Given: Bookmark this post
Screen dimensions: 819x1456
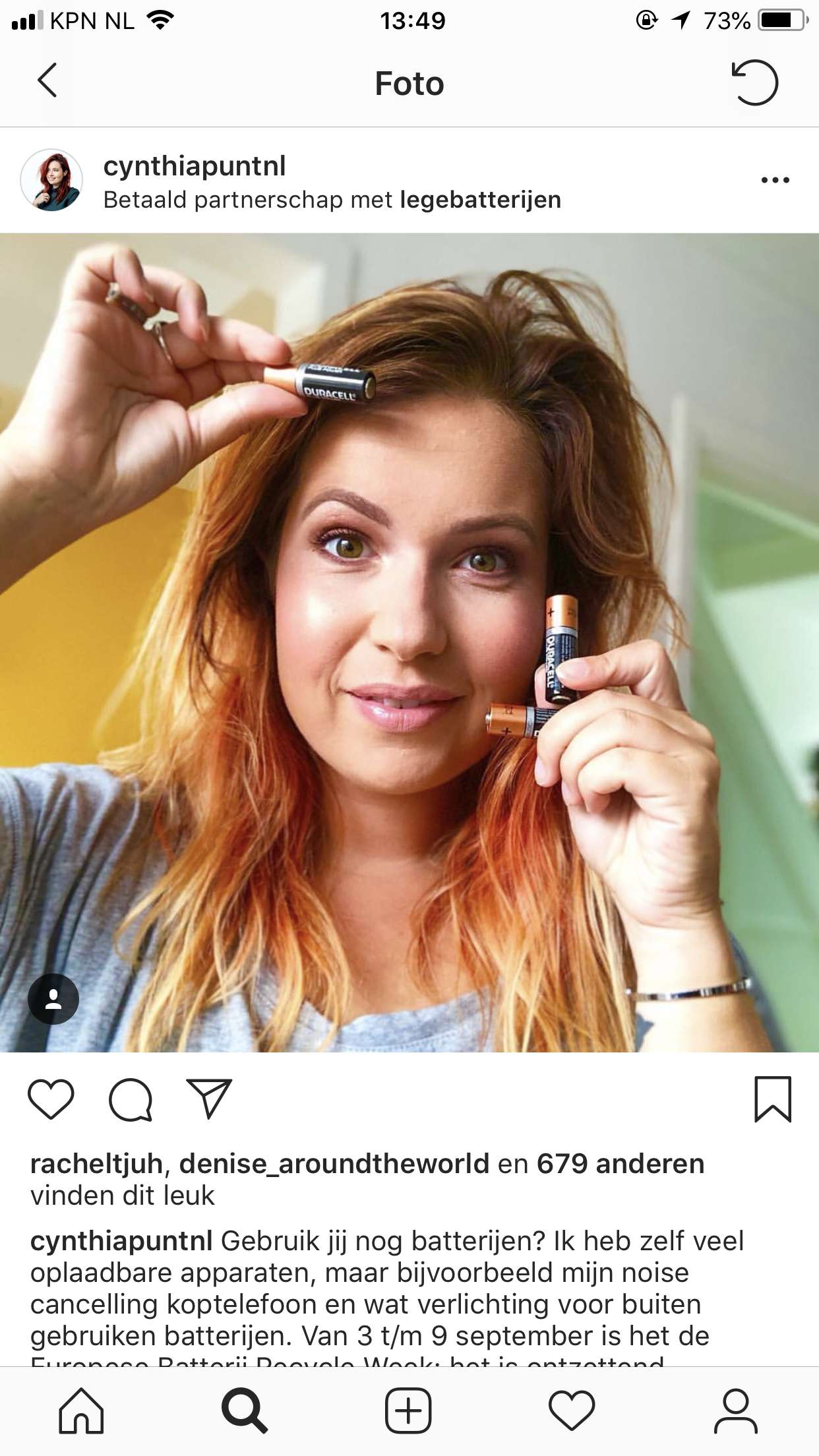Looking at the screenshot, I should pos(773,1099).
